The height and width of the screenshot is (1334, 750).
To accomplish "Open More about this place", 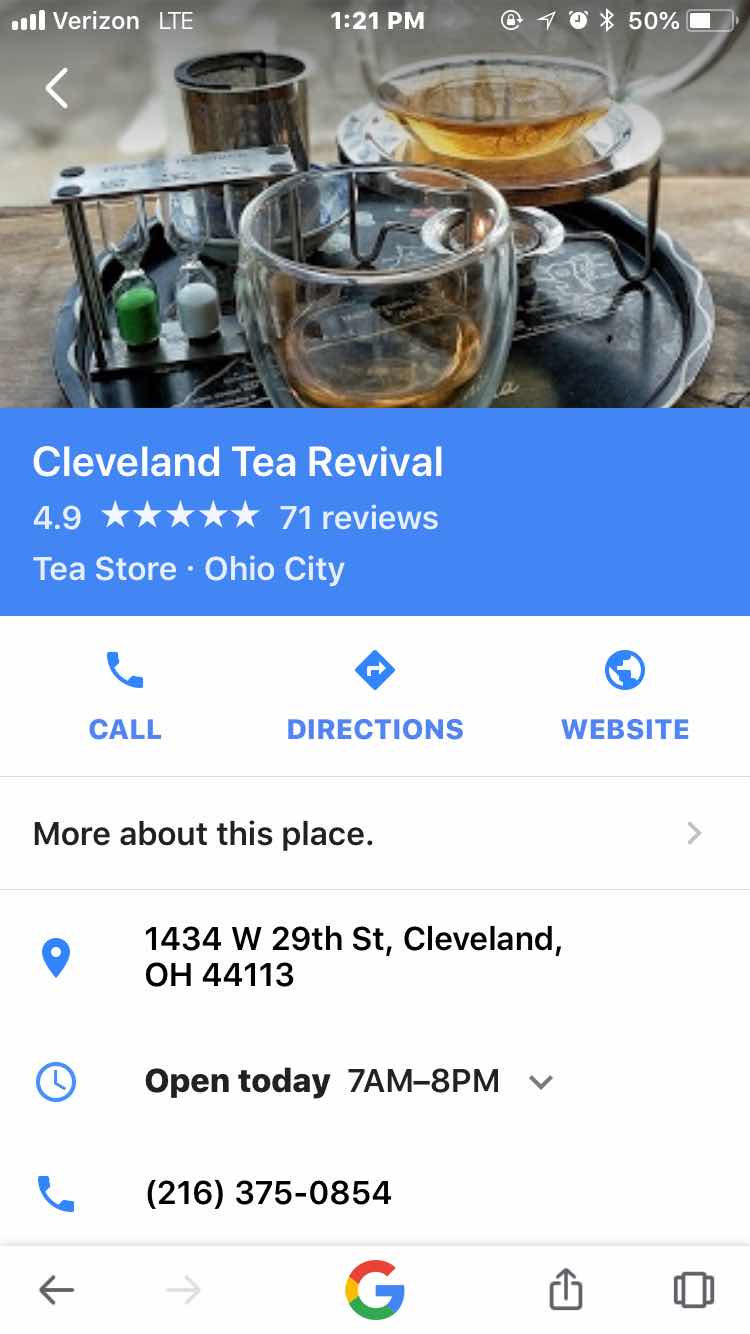I will [x=375, y=833].
